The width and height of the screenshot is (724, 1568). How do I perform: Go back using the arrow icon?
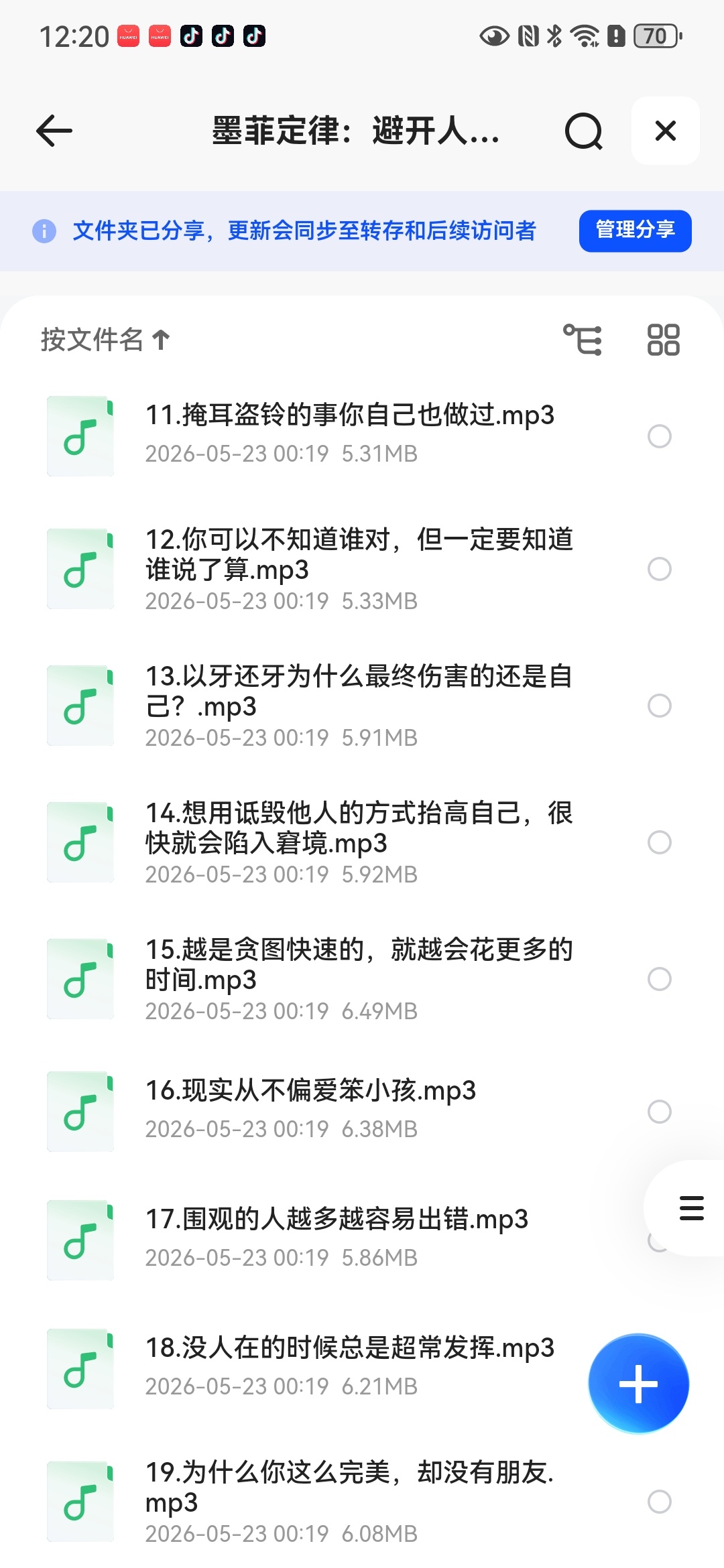pos(54,131)
